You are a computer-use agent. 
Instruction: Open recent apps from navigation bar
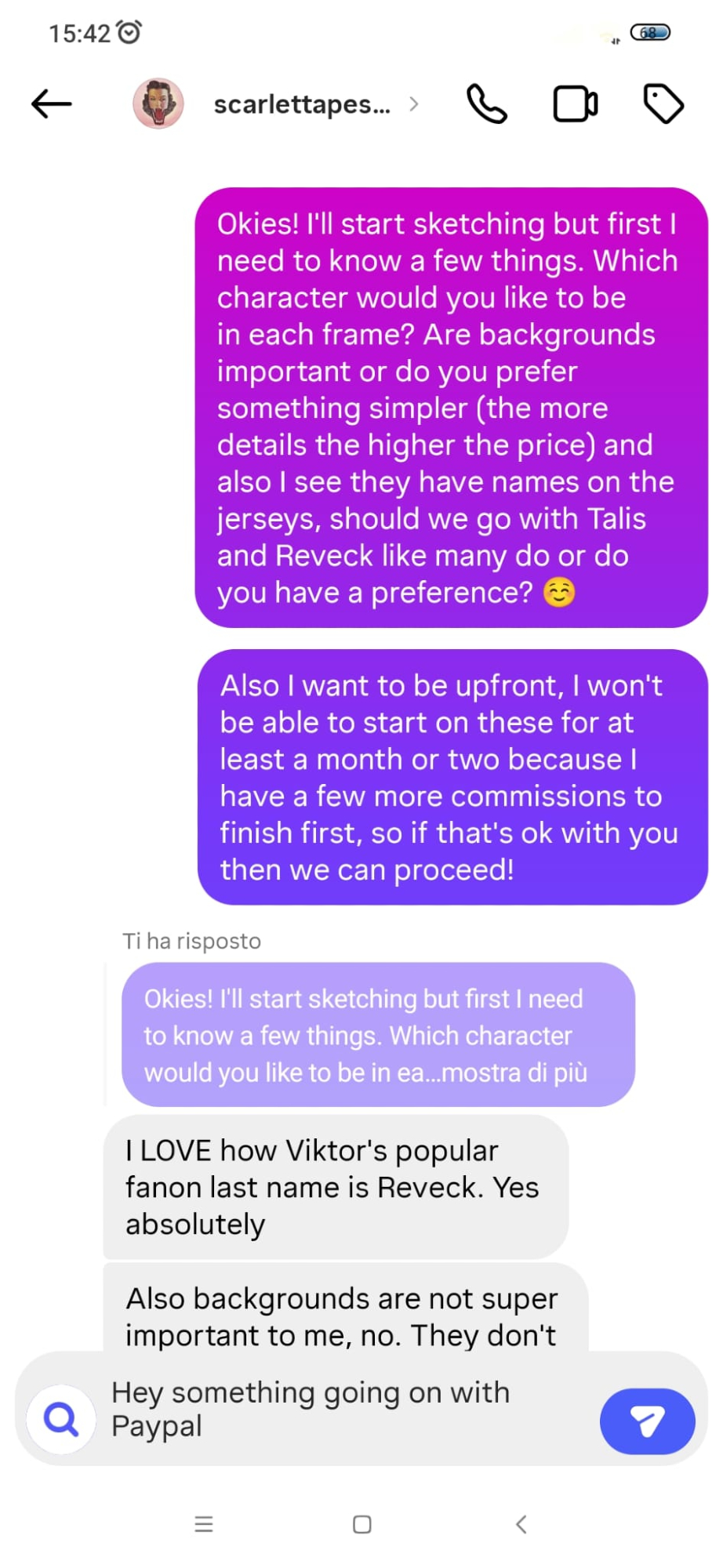point(204,1524)
